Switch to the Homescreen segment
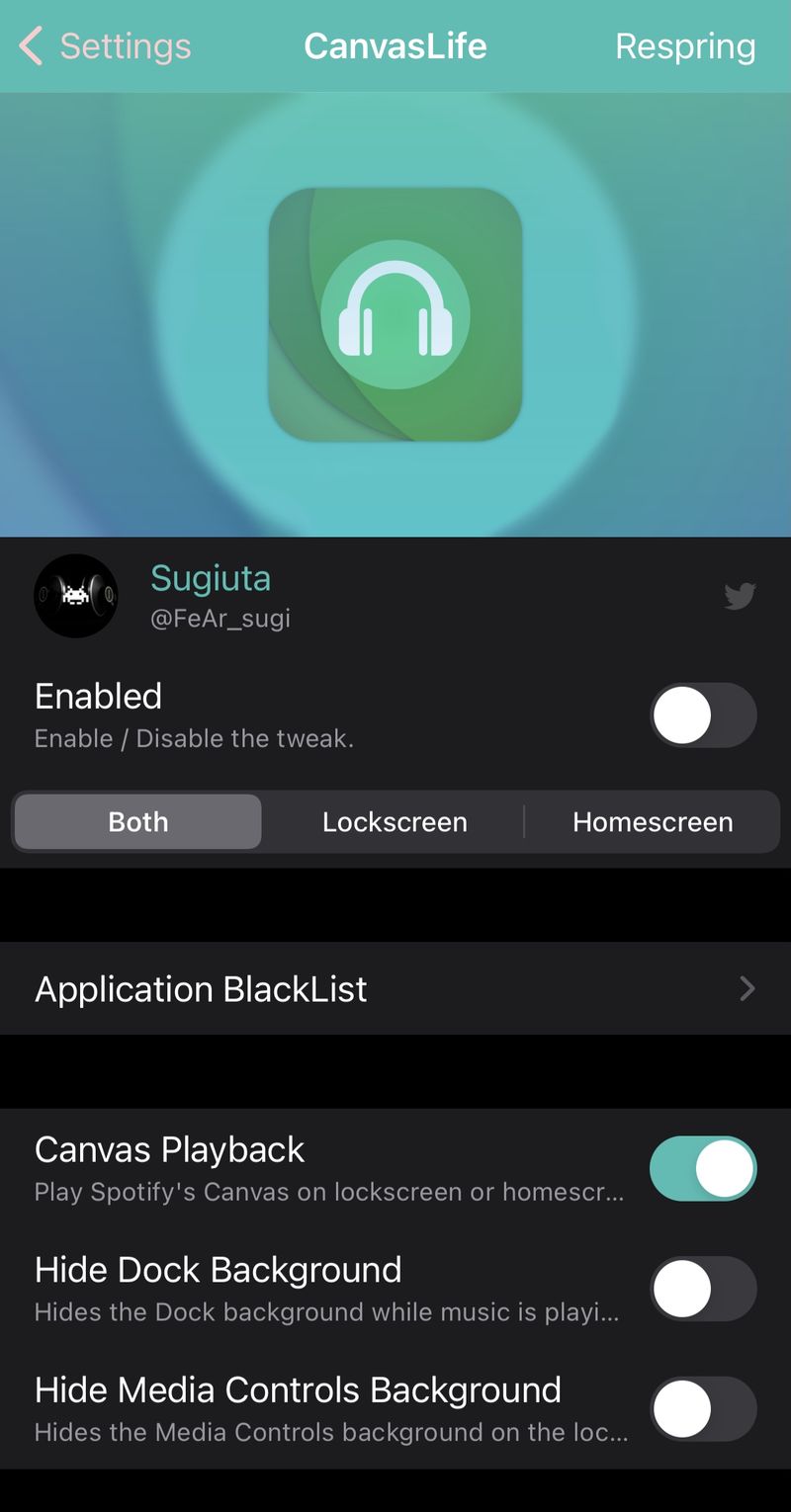Viewport: 791px width, 1512px height. tap(653, 822)
